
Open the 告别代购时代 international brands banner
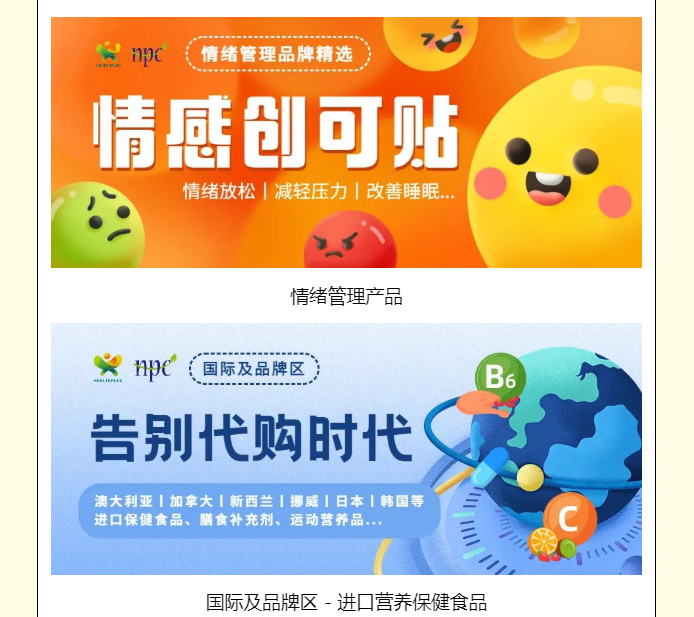pos(346,449)
